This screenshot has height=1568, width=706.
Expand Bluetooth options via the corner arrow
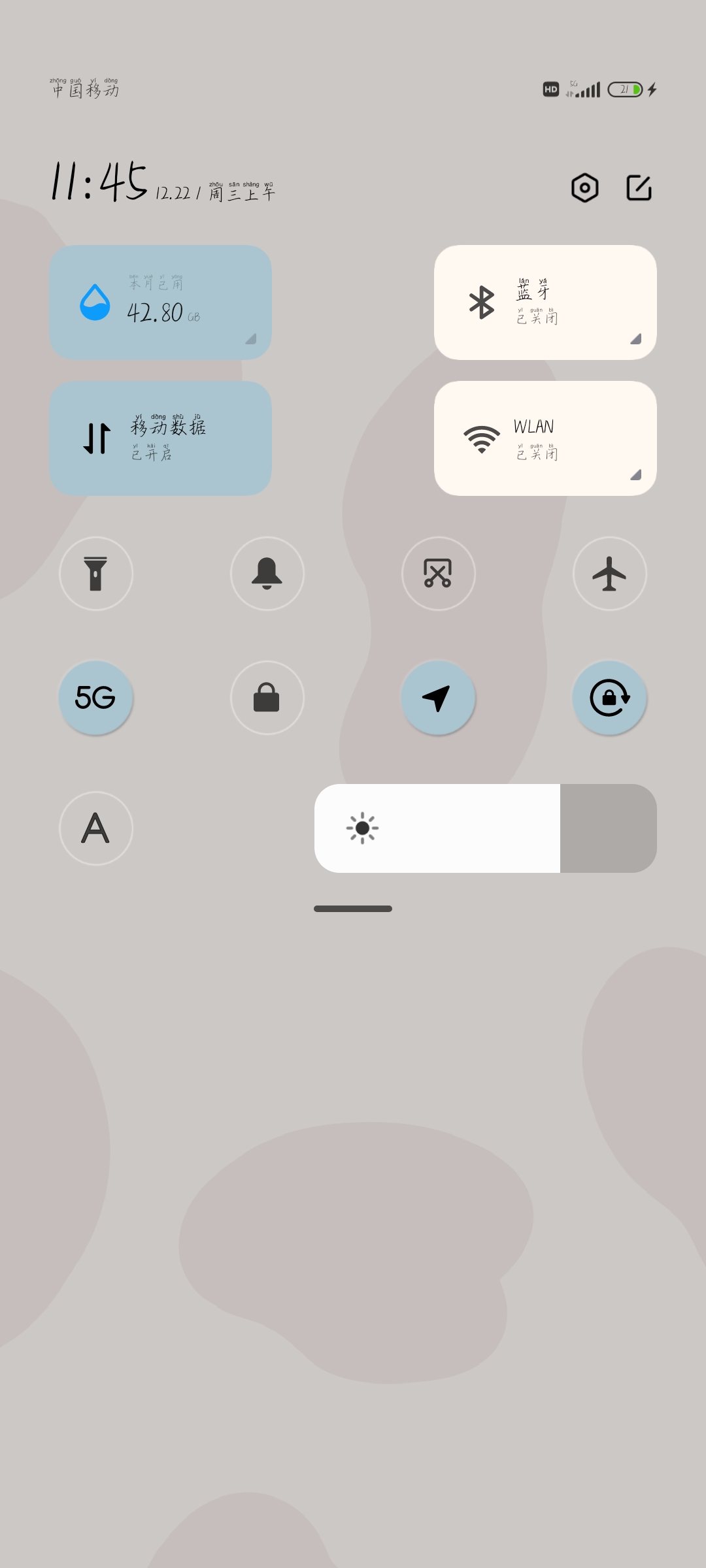click(635, 338)
